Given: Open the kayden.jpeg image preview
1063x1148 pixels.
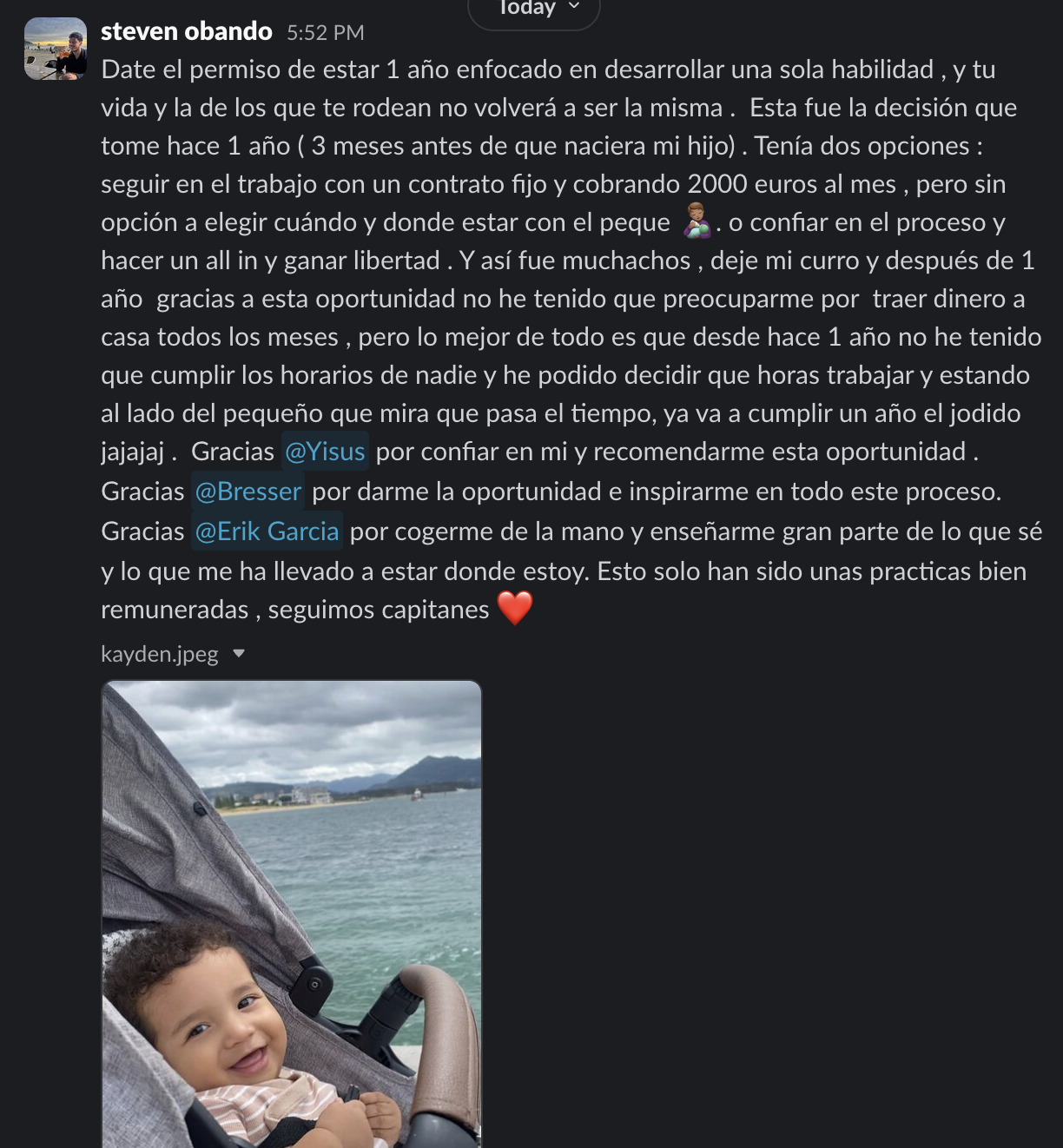Looking at the screenshot, I should point(292,912).
